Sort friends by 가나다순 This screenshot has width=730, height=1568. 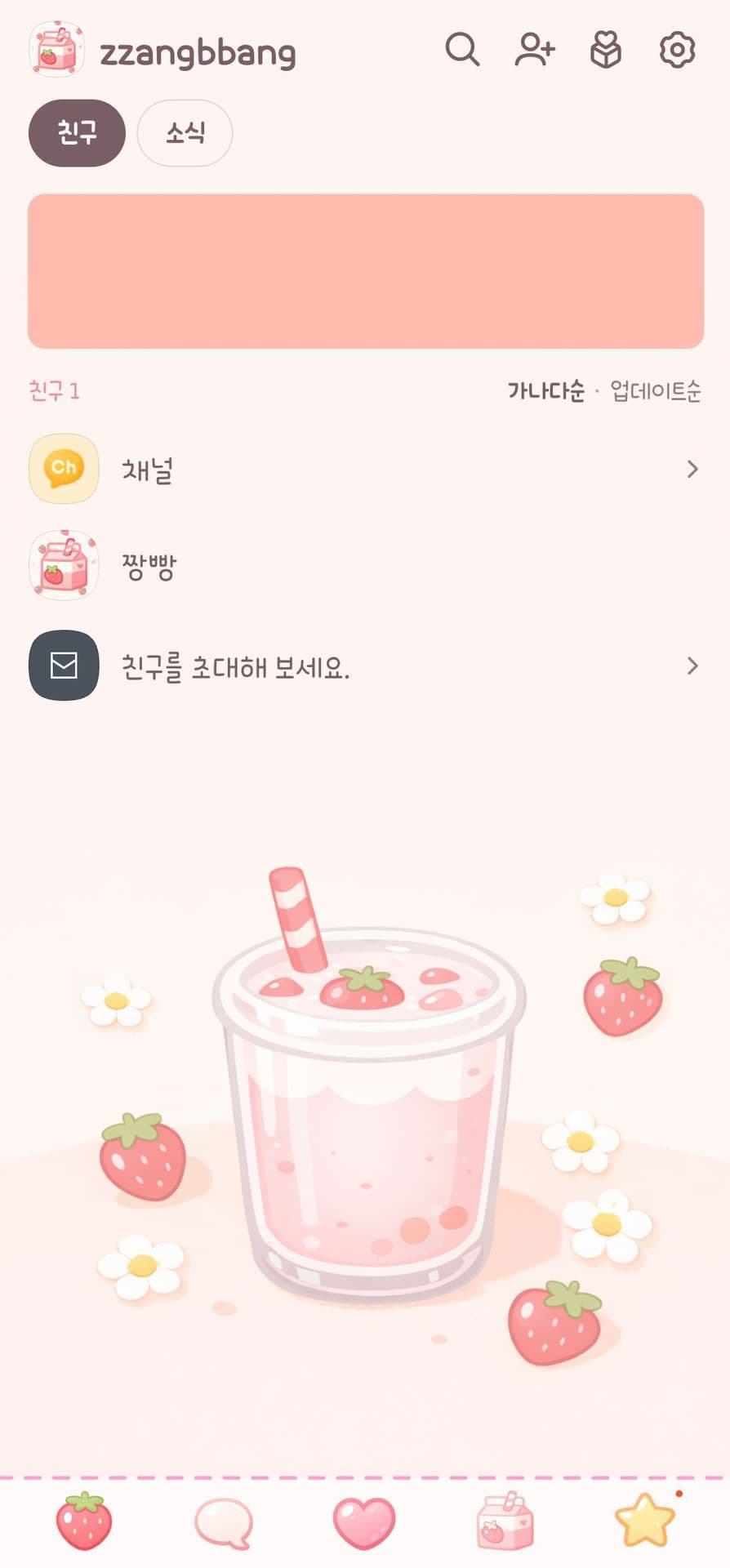pos(545,391)
